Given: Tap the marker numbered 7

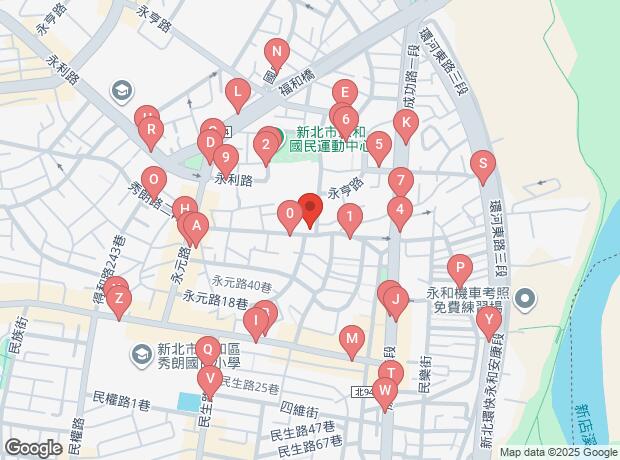Looking at the screenshot, I should [400, 182].
